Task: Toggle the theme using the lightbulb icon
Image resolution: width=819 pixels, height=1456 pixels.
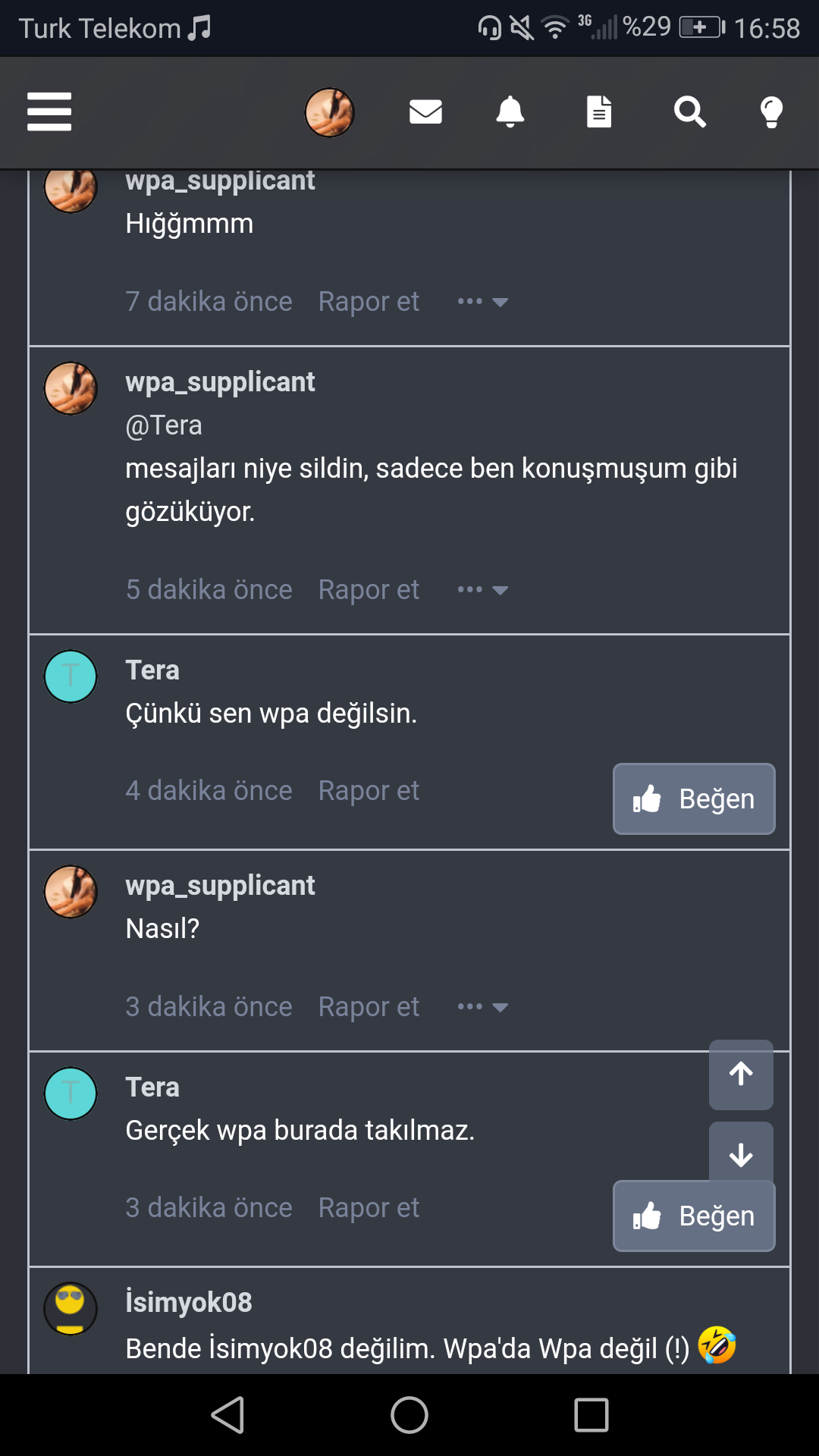Action: (771, 111)
